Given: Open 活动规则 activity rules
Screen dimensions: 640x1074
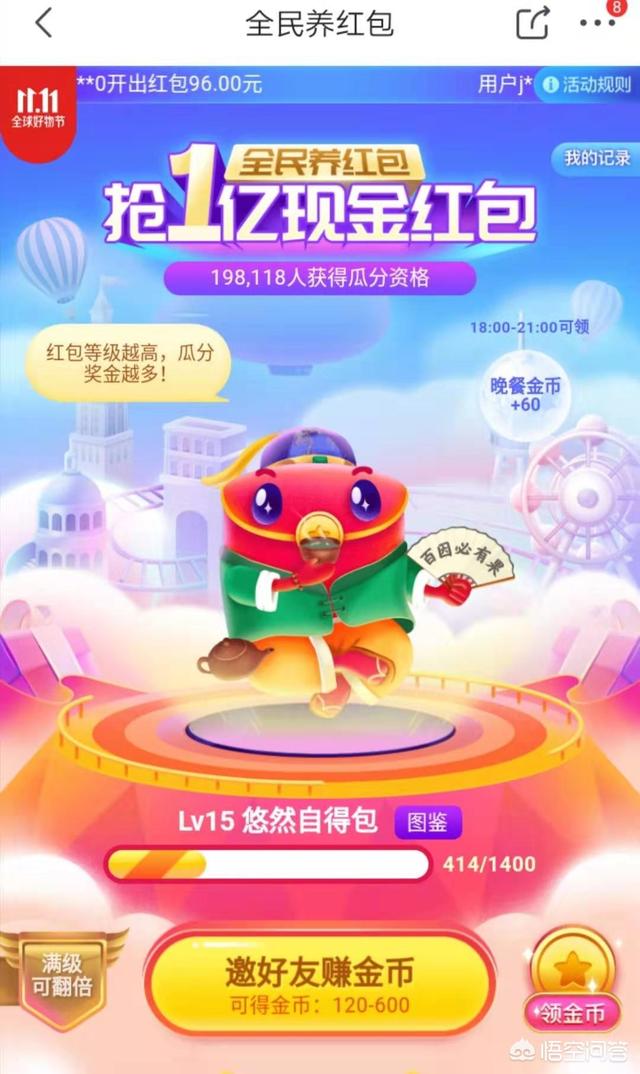Looking at the screenshot, I should [x=586, y=85].
